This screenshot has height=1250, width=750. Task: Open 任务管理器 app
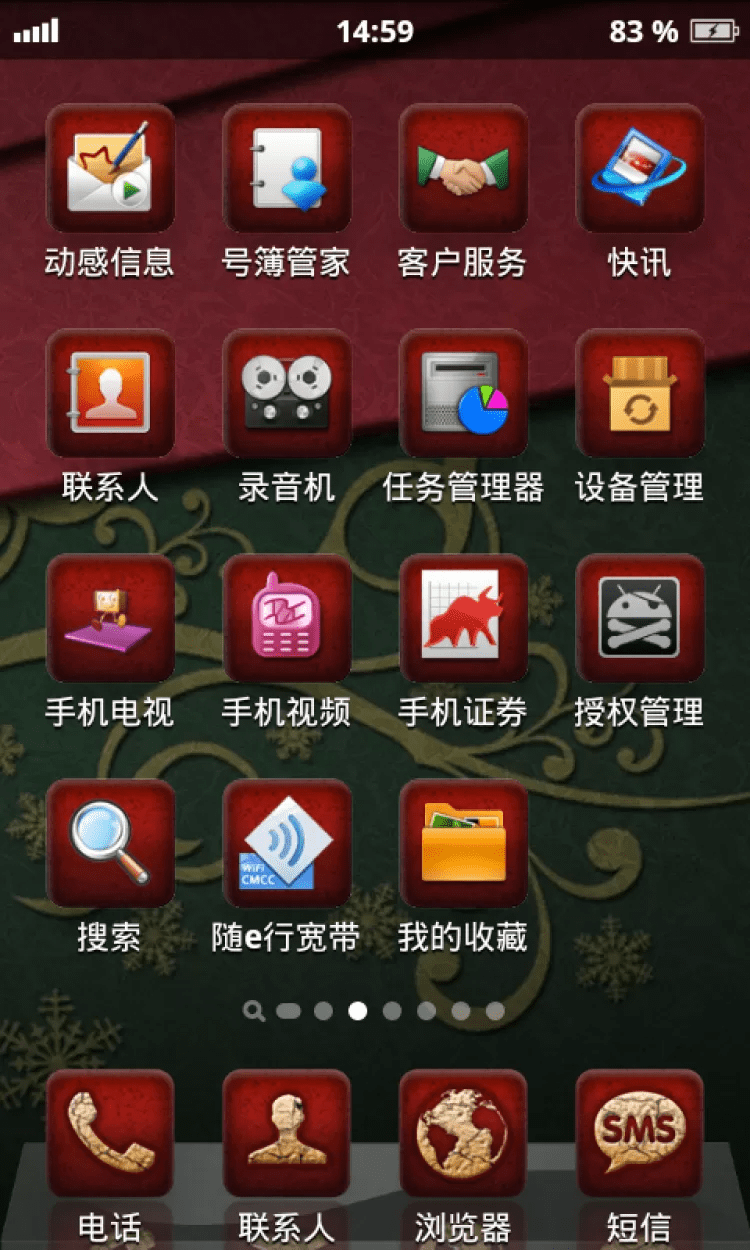click(463, 393)
